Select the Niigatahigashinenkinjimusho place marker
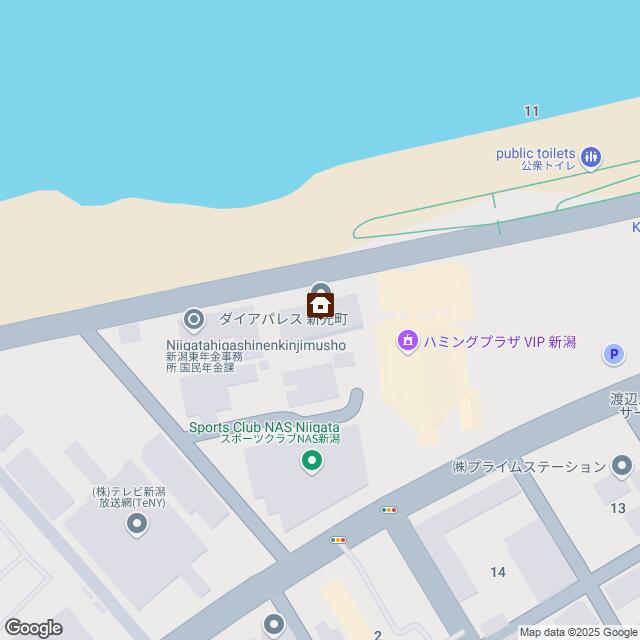640x640 pixels. pos(194,320)
